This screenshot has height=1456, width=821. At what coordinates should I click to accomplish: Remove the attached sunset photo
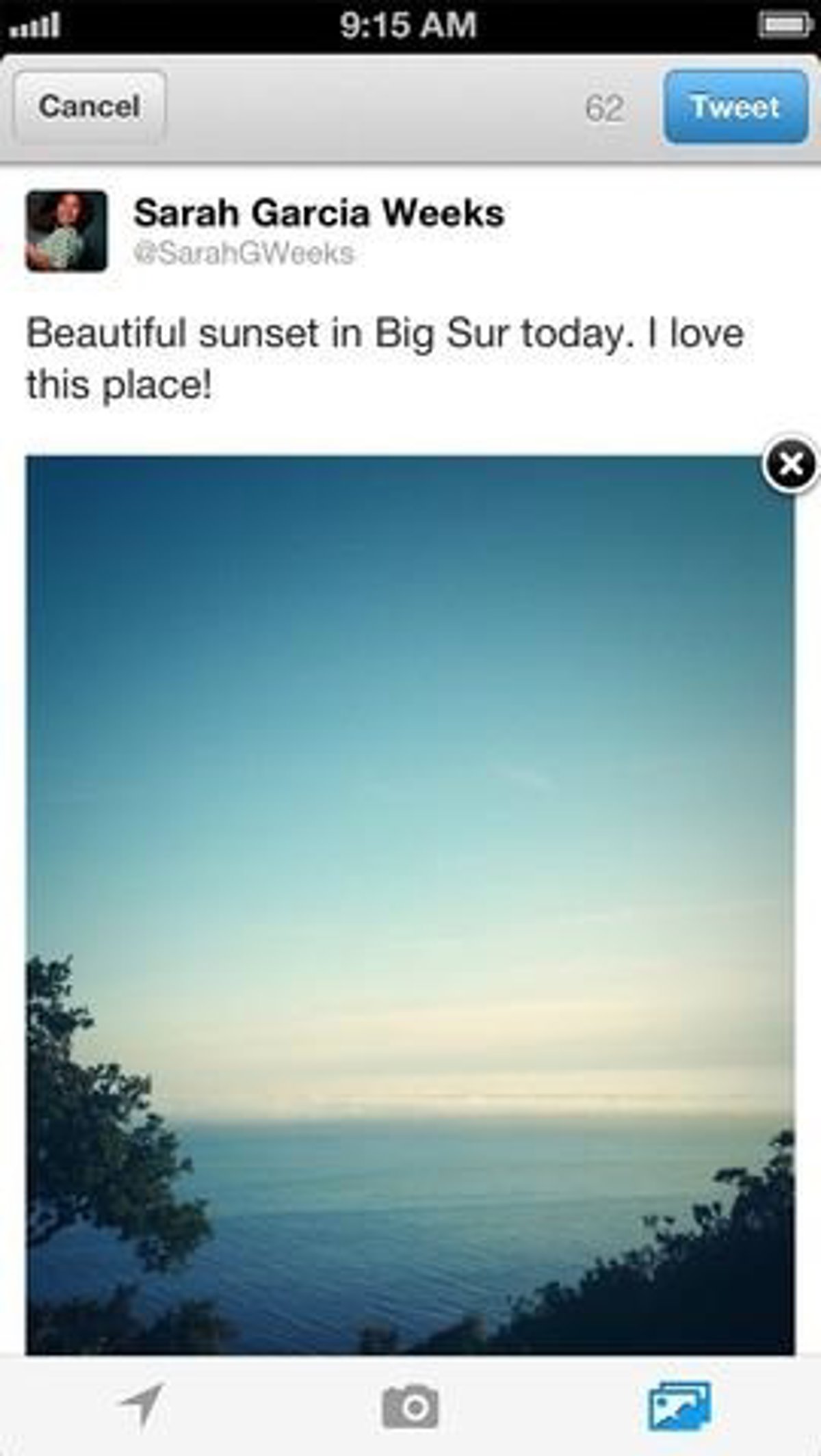790,465
